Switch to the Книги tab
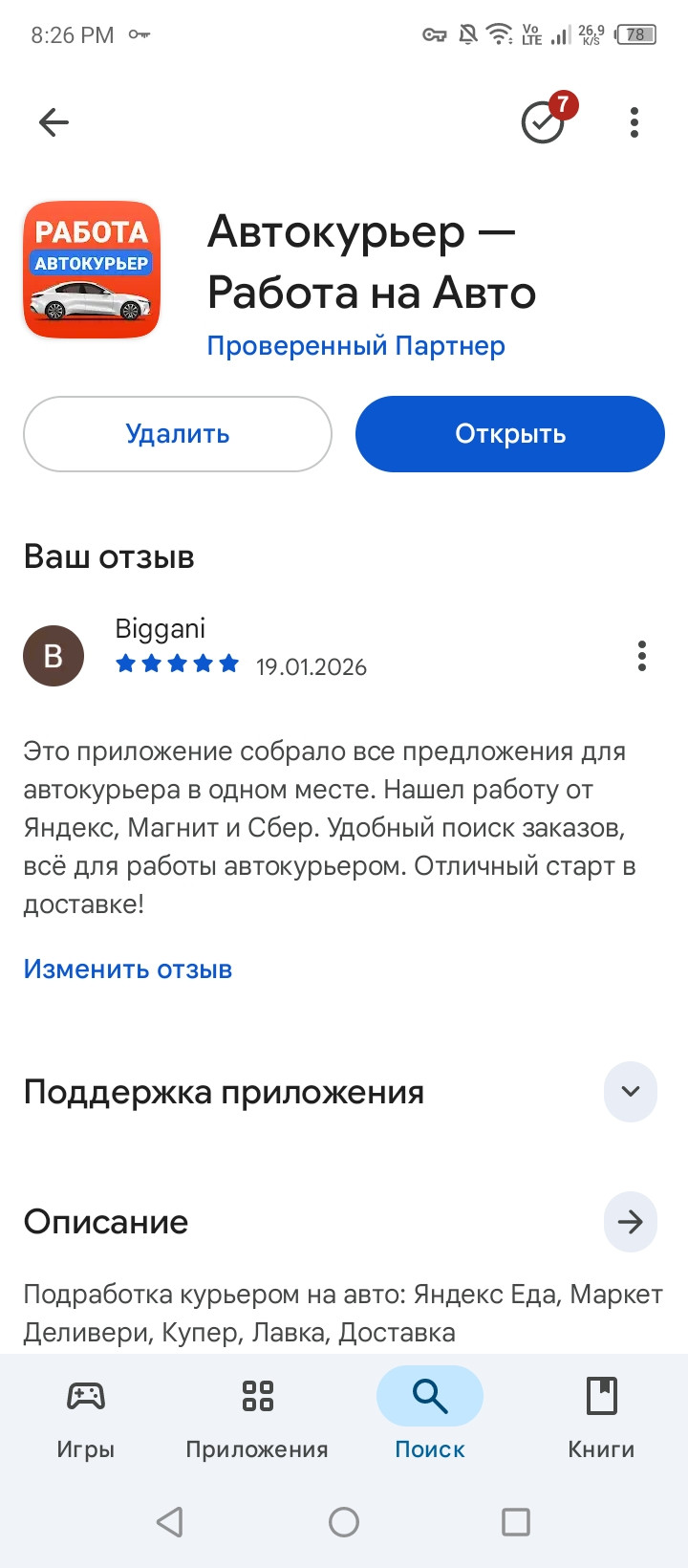 tap(601, 1415)
